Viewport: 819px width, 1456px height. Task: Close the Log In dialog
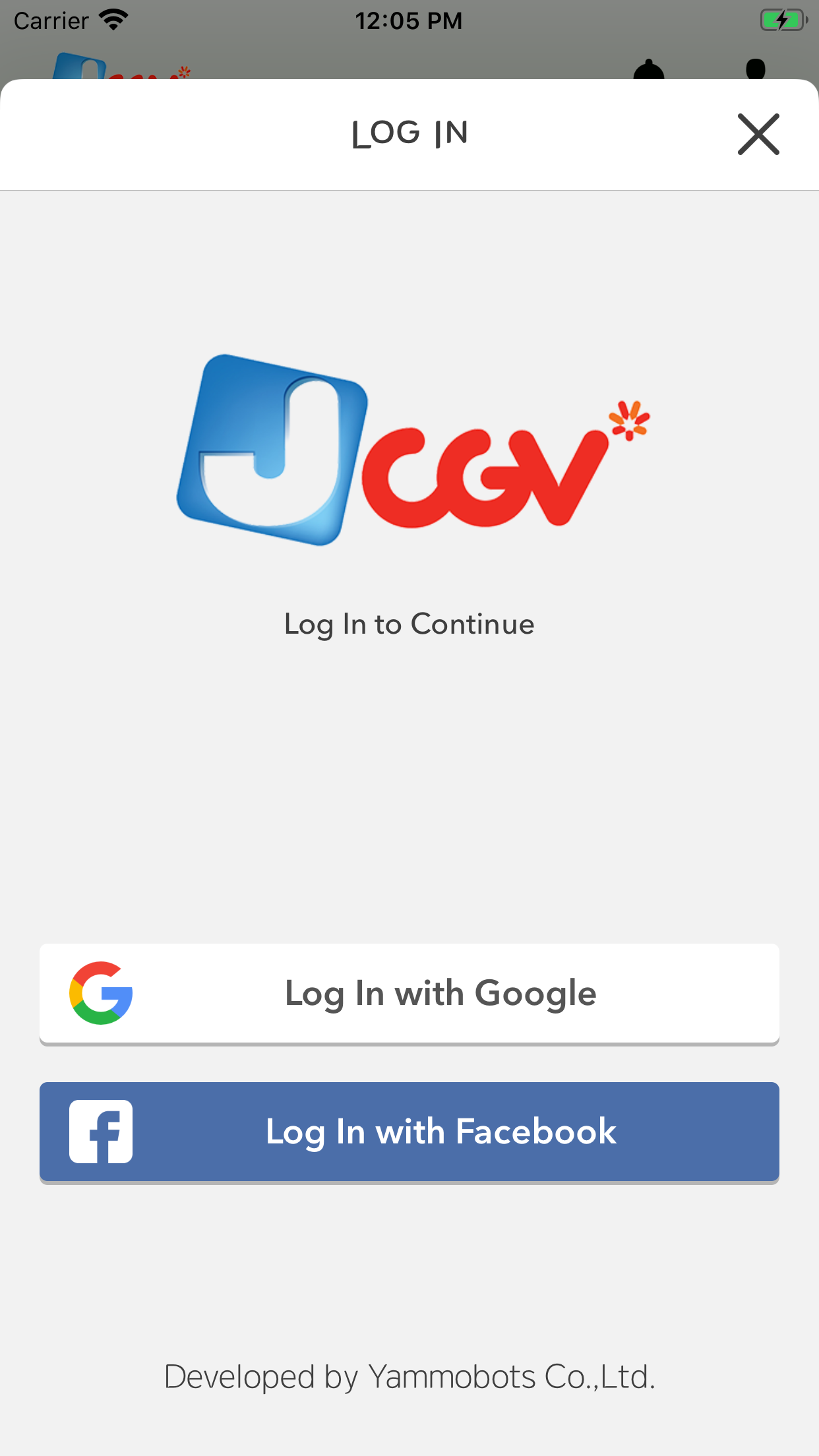758,134
